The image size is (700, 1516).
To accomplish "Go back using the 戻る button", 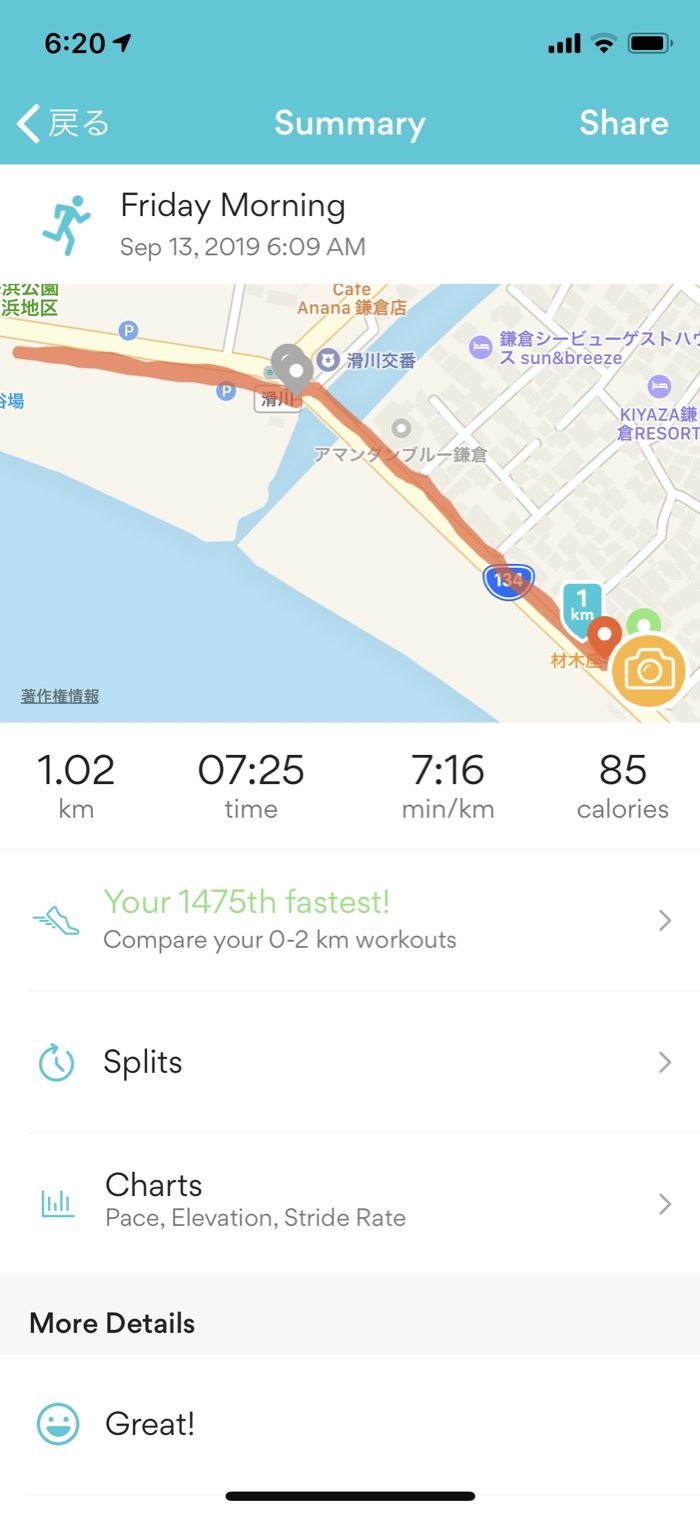I will (x=63, y=123).
